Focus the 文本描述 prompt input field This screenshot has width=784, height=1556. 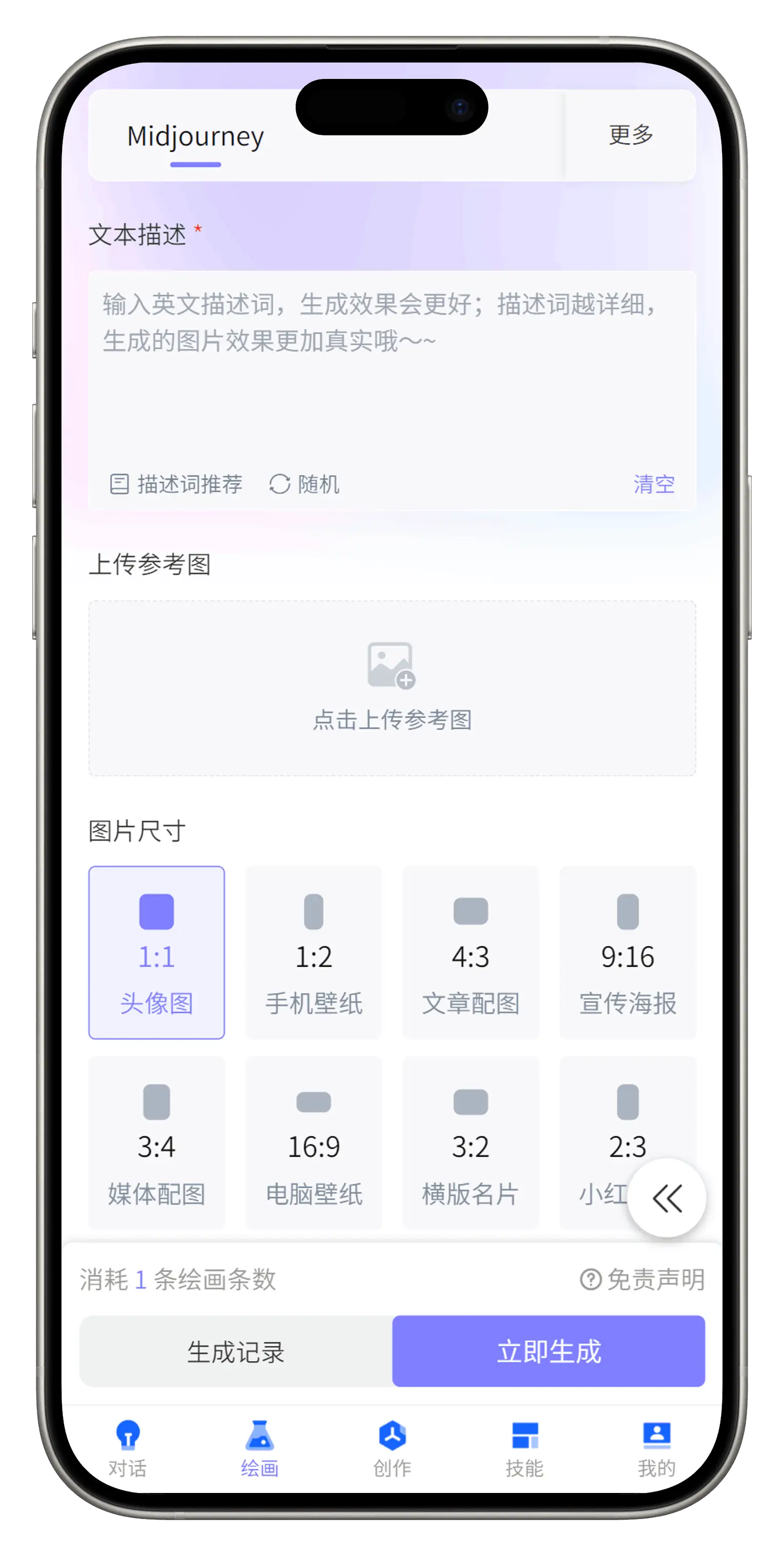[x=391, y=375]
